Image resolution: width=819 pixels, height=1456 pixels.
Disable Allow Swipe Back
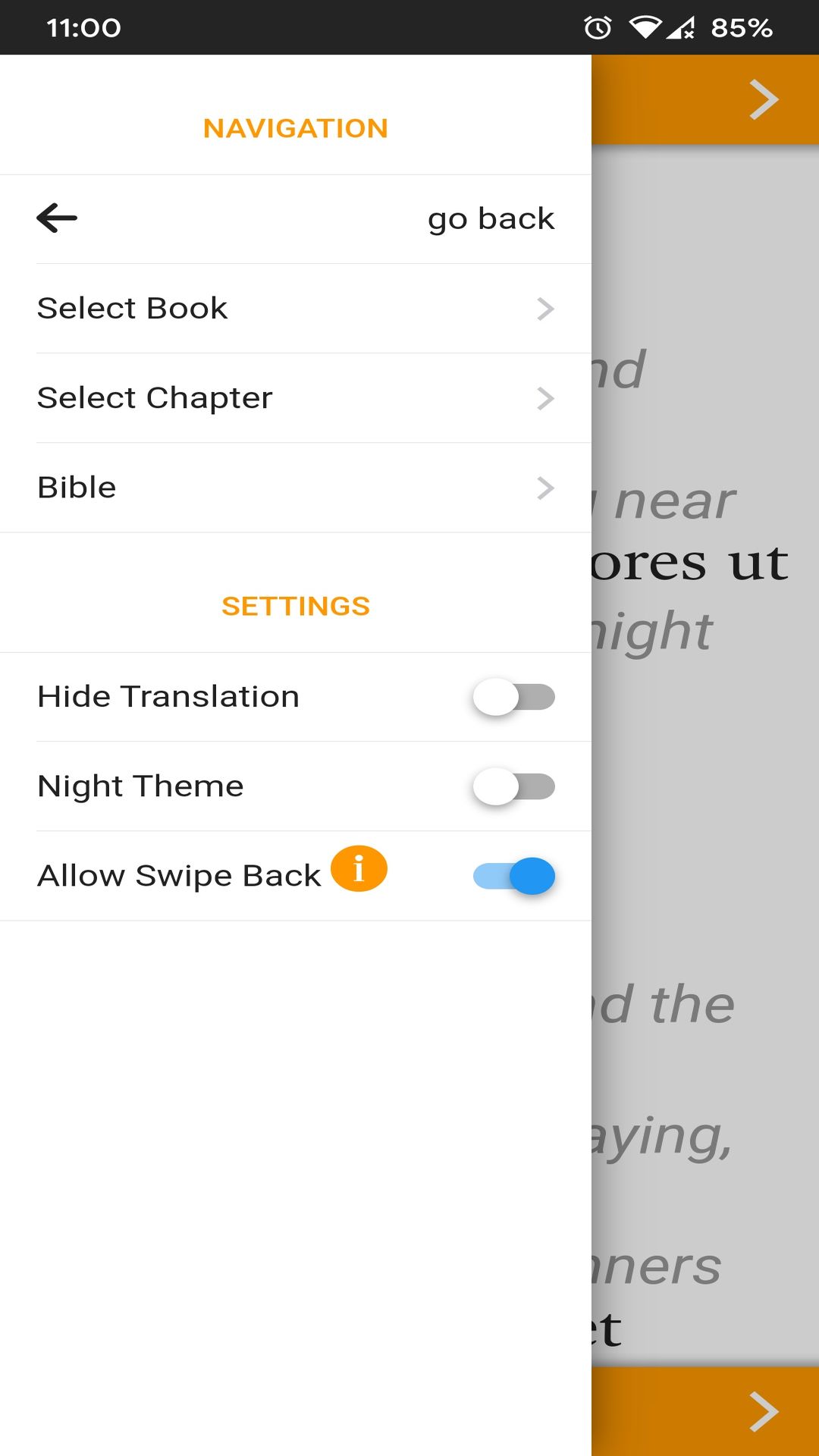click(513, 876)
